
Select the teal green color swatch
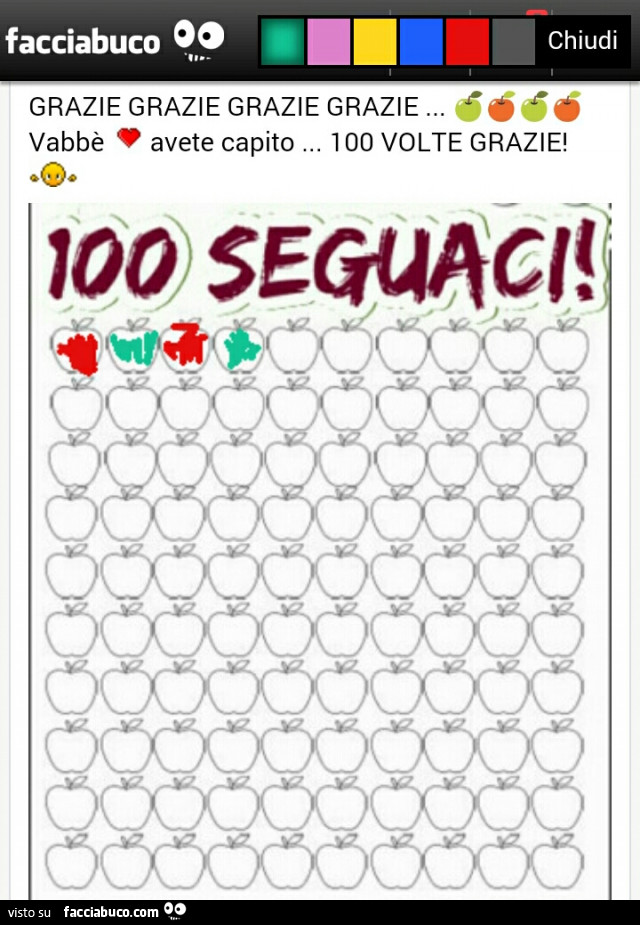tap(283, 42)
